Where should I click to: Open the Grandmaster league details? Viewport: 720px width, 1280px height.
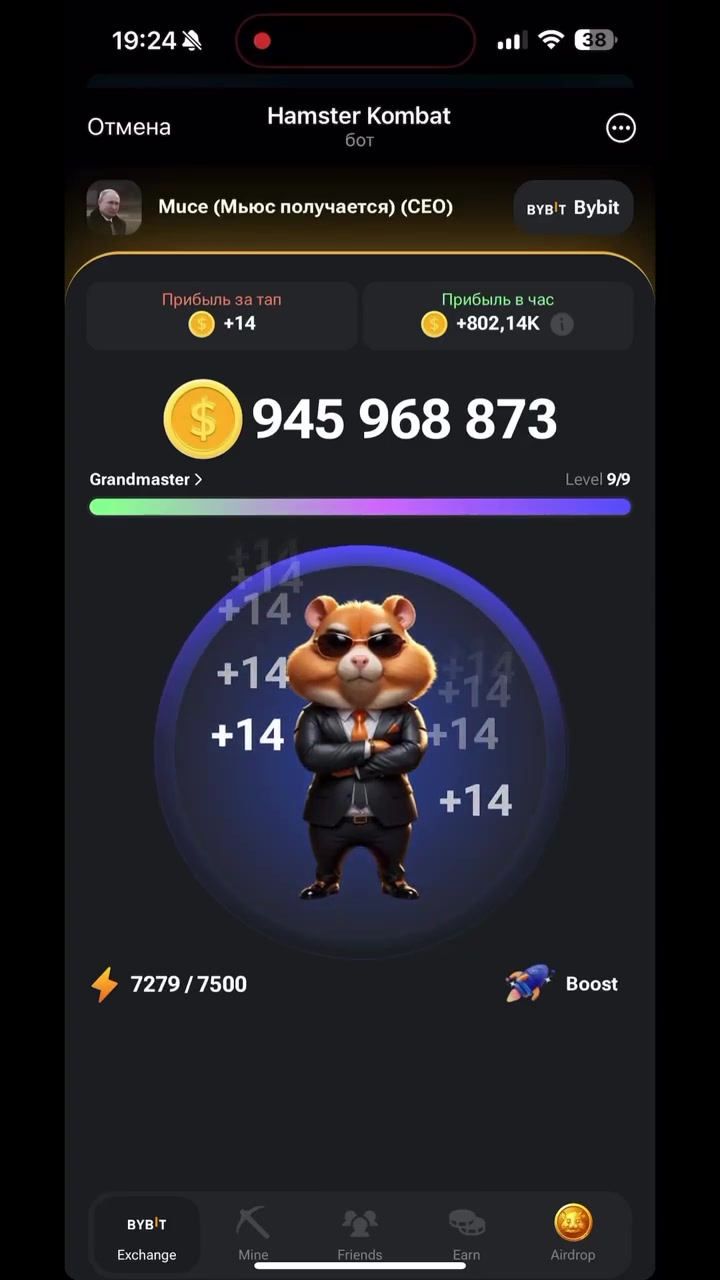(x=146, y=479)
